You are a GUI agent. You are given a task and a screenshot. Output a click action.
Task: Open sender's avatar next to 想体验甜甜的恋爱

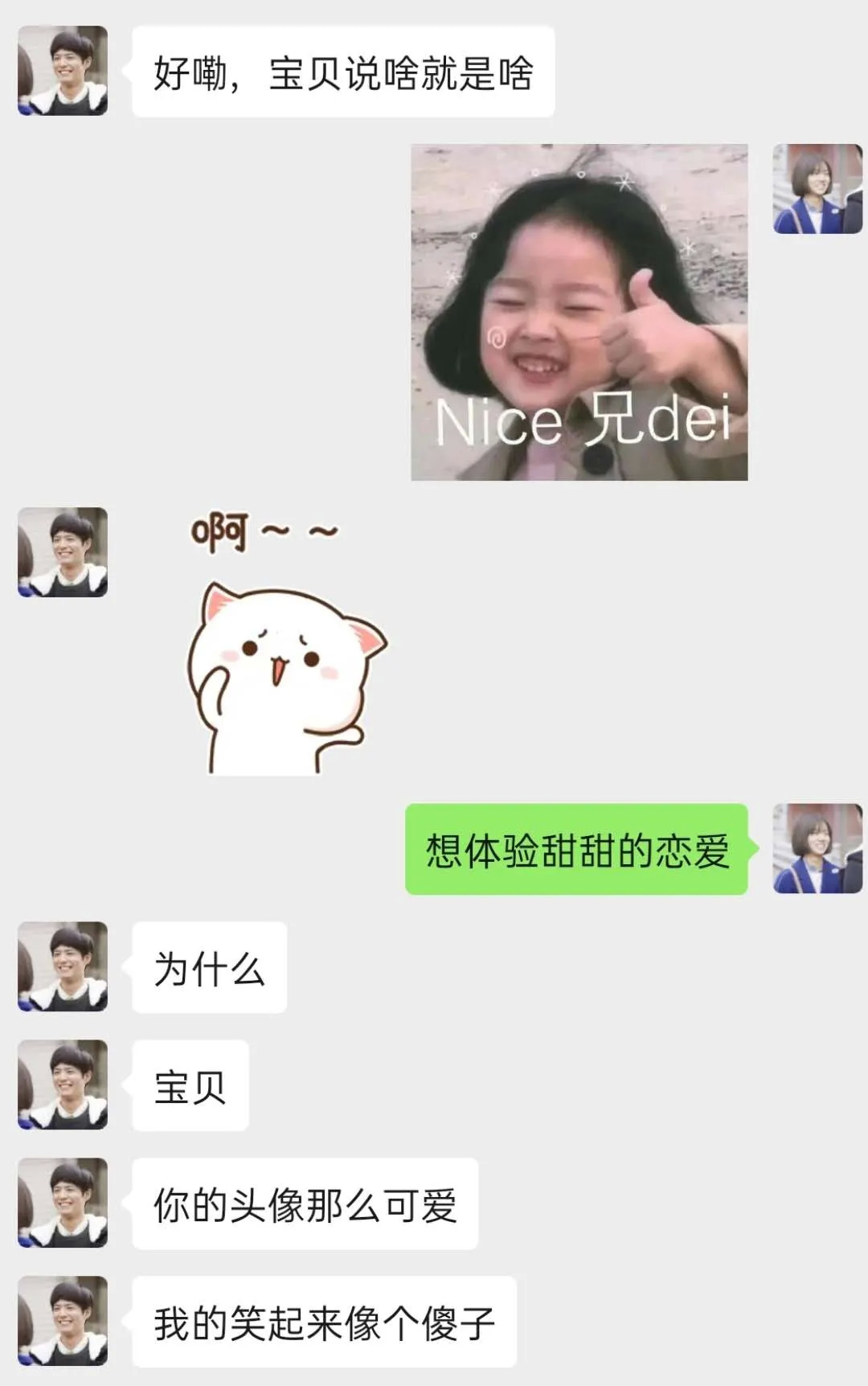(817, 848)
